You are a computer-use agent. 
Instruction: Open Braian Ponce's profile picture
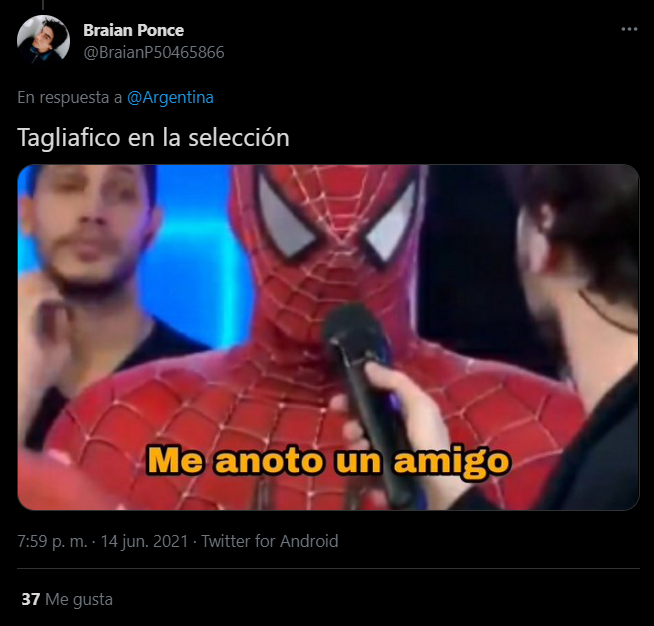click(x=43, y=41)
